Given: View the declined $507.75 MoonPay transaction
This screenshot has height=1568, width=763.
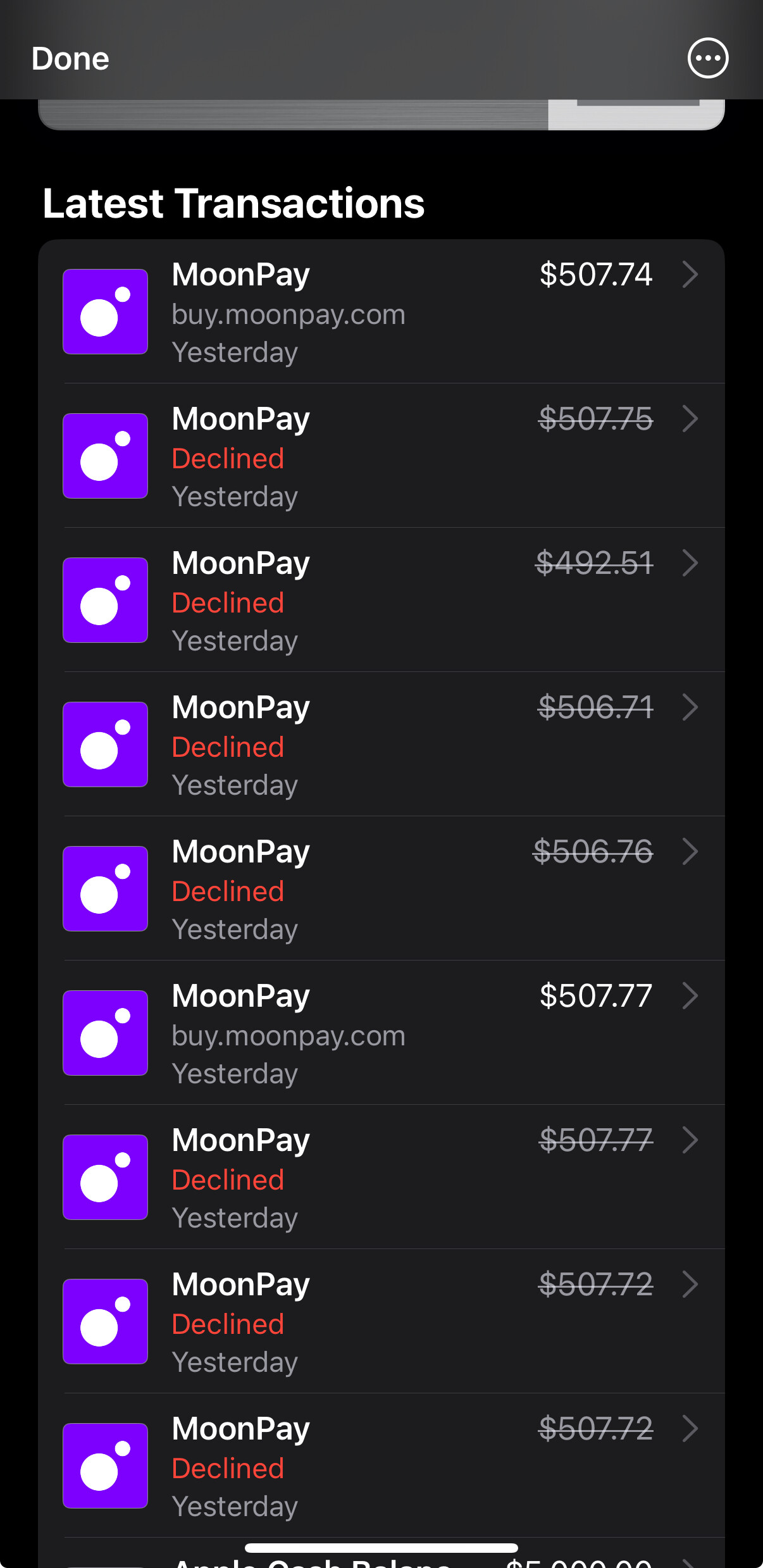Looking at the screenshot, I should click(381, 456).
